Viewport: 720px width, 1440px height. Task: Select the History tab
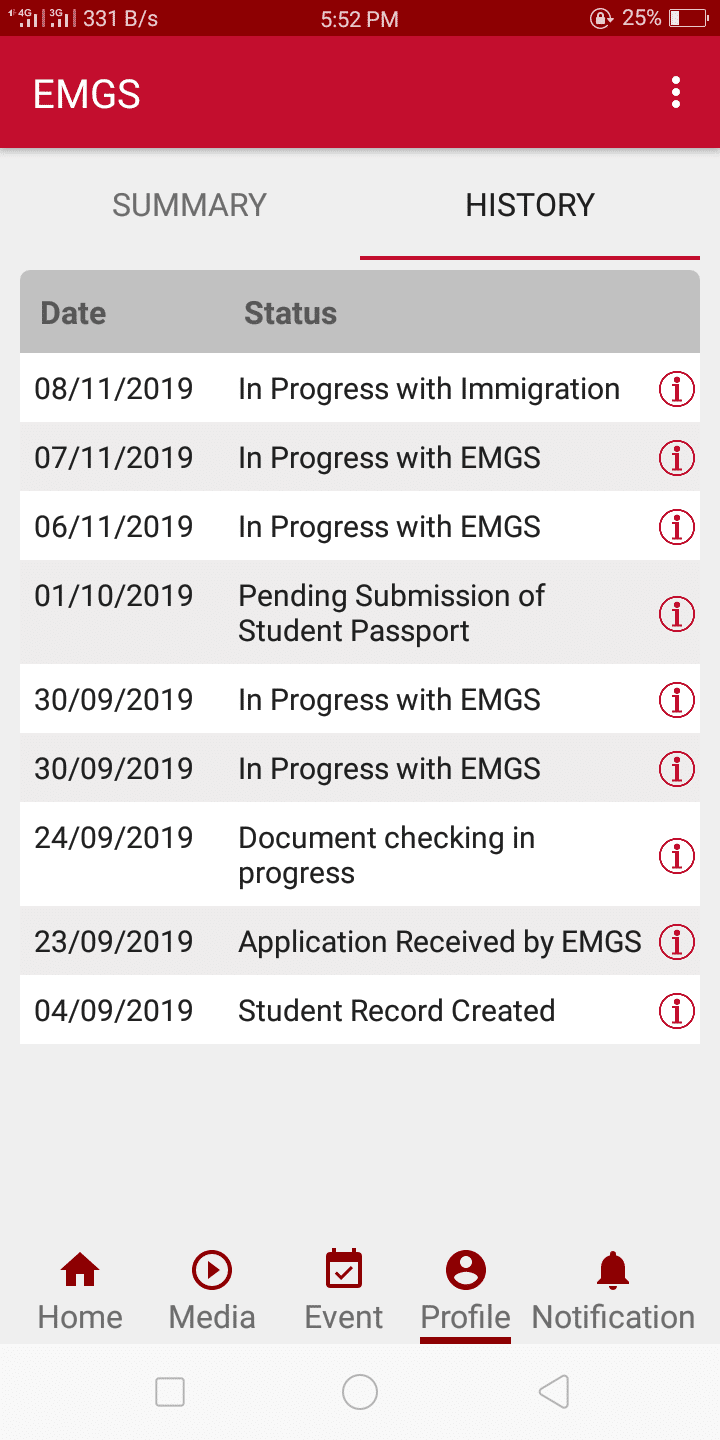[x=530, y=205]
